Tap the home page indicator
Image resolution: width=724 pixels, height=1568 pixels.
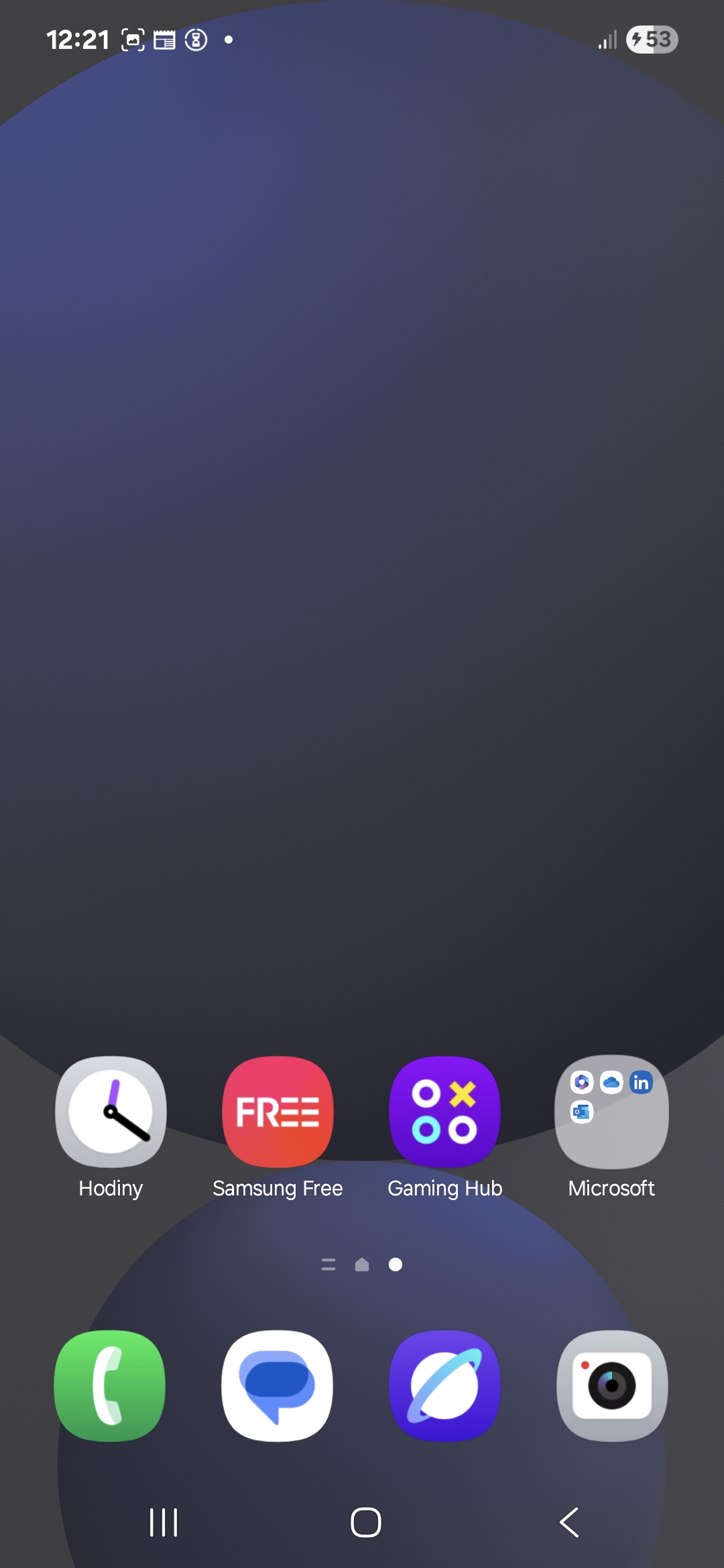[362, 1264]
